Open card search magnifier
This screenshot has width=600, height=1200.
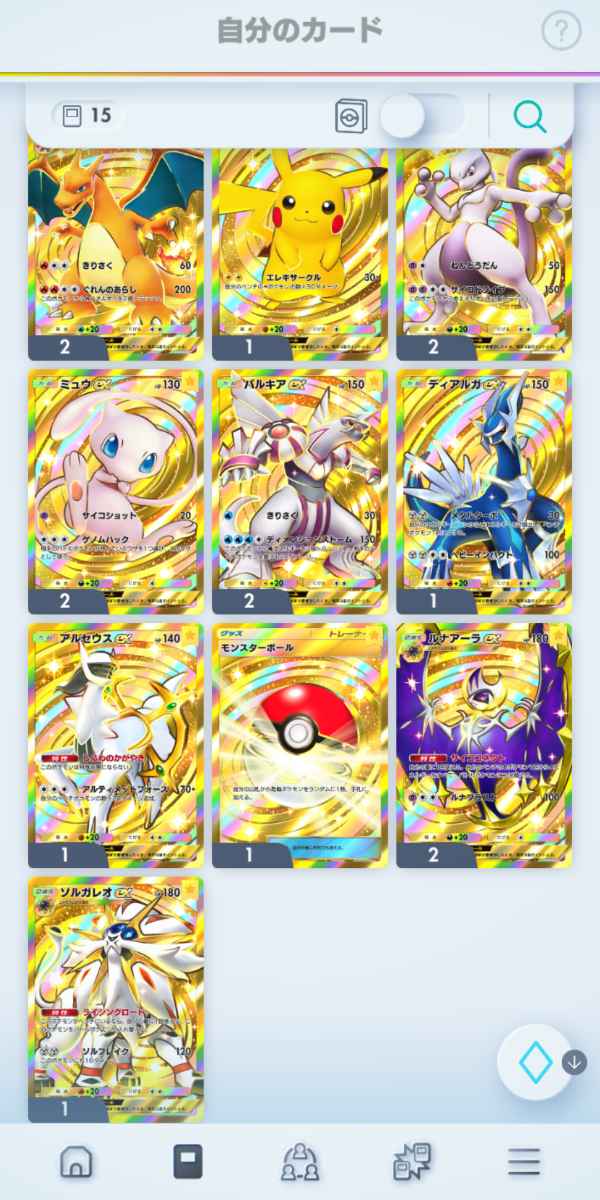[530, 116]
